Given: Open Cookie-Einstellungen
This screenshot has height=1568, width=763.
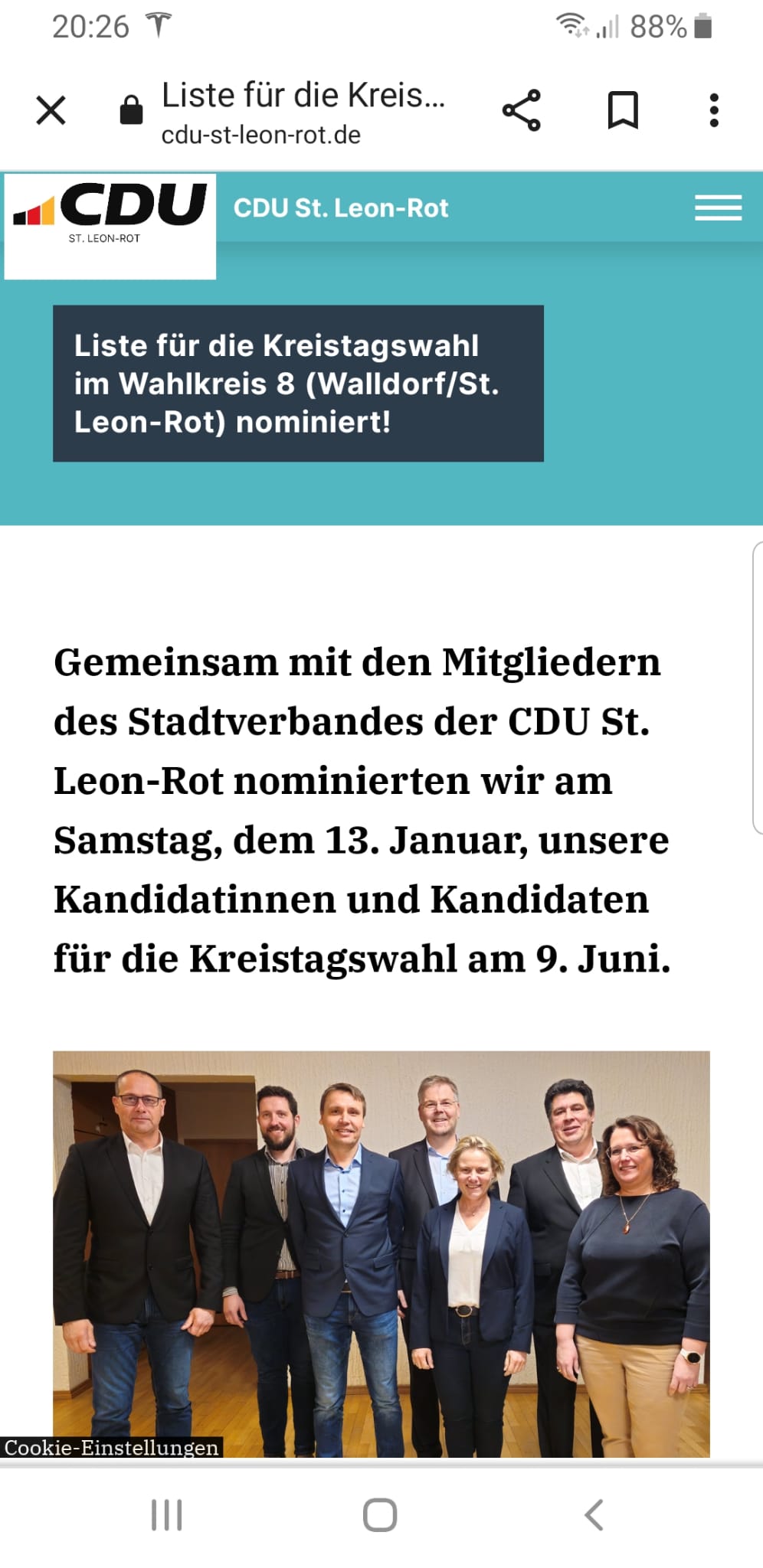Looking at the screenshot, I should (112, 1447).
